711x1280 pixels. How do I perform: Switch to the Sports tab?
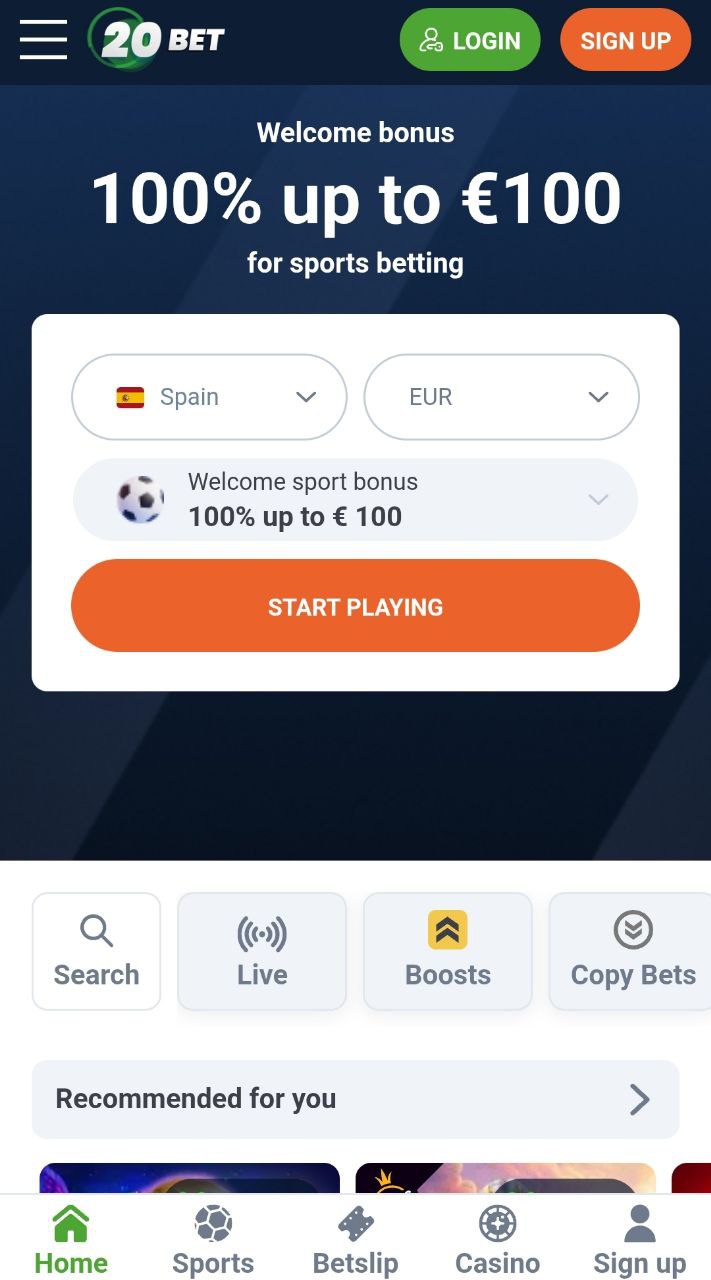pyautogui.click(x=213, y=1240)
